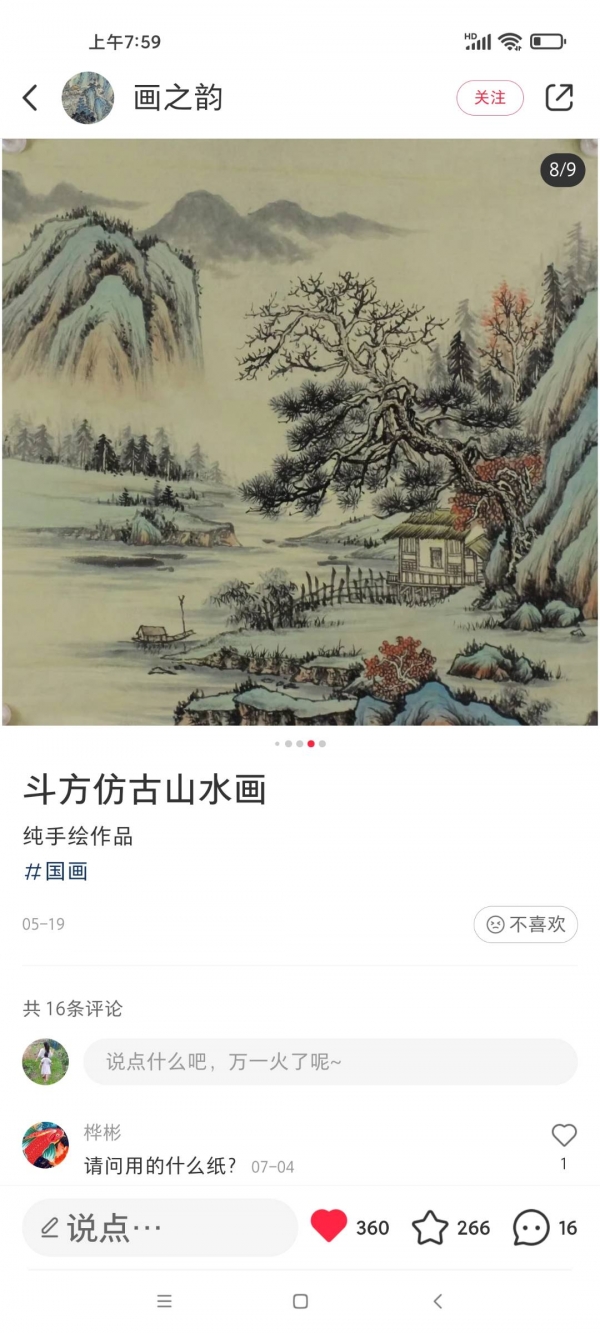Open the bottom 说点… comment box
This screenshot has height=1333, width=600.
pos(160,1228)
